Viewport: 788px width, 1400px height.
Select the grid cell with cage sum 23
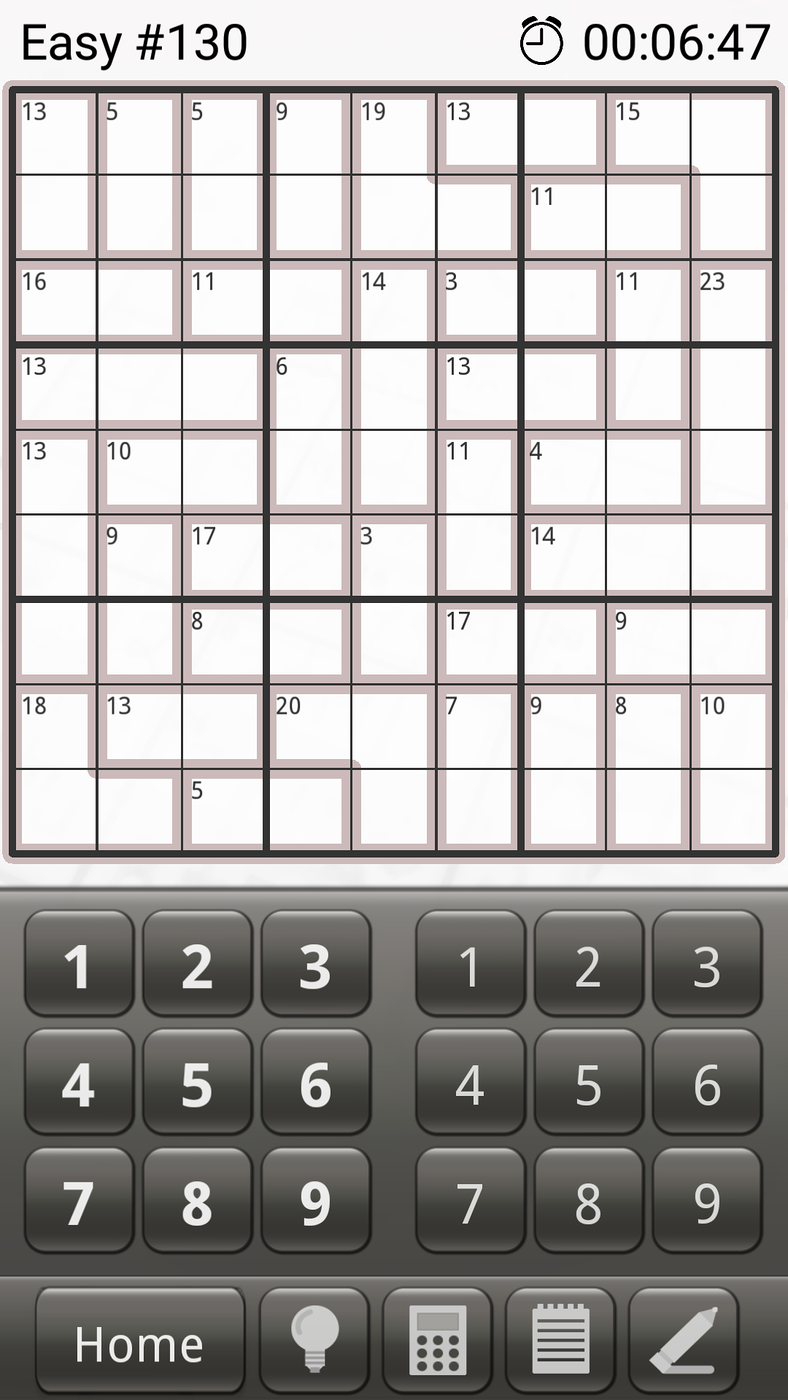point(732,303)
